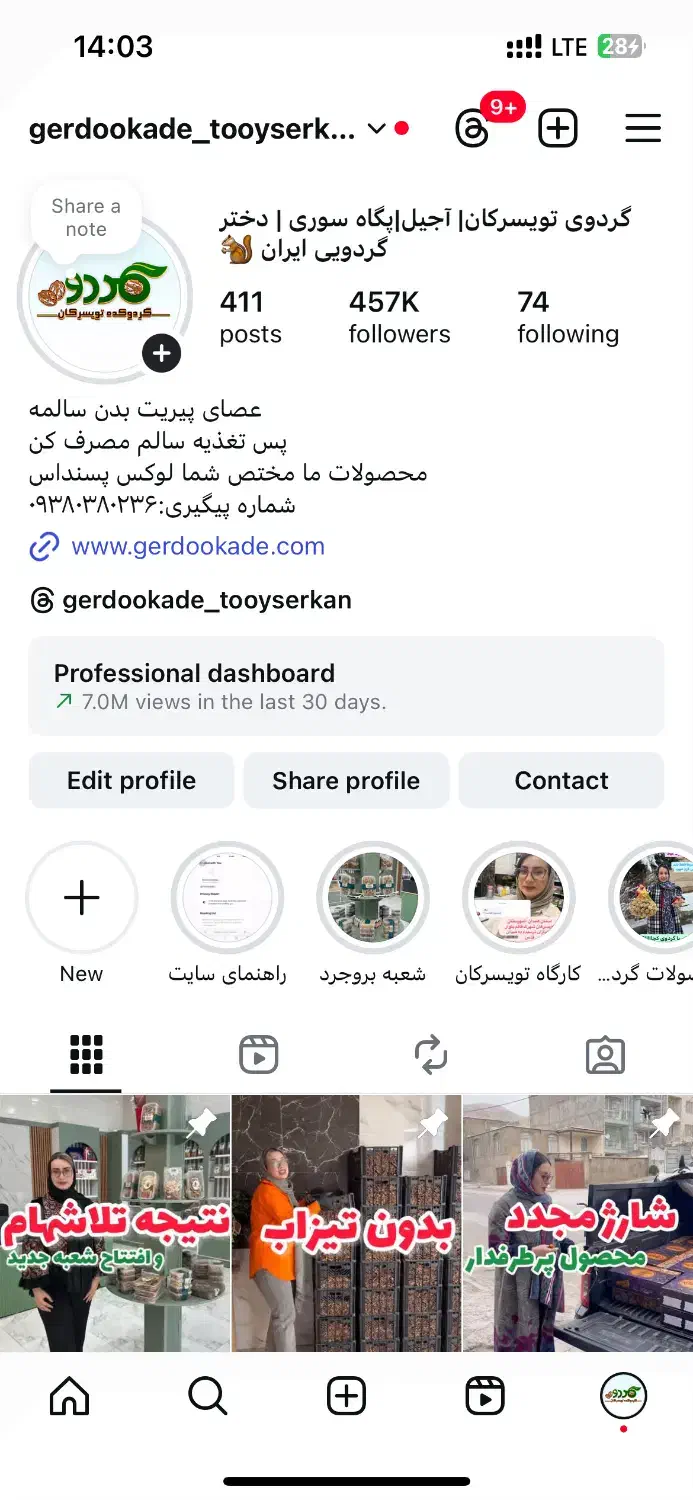Image resolution: width=693 pixels, height=1500 pixels.
Task: View the شعبه بروجرد highlight
Action: coord(373,898)
